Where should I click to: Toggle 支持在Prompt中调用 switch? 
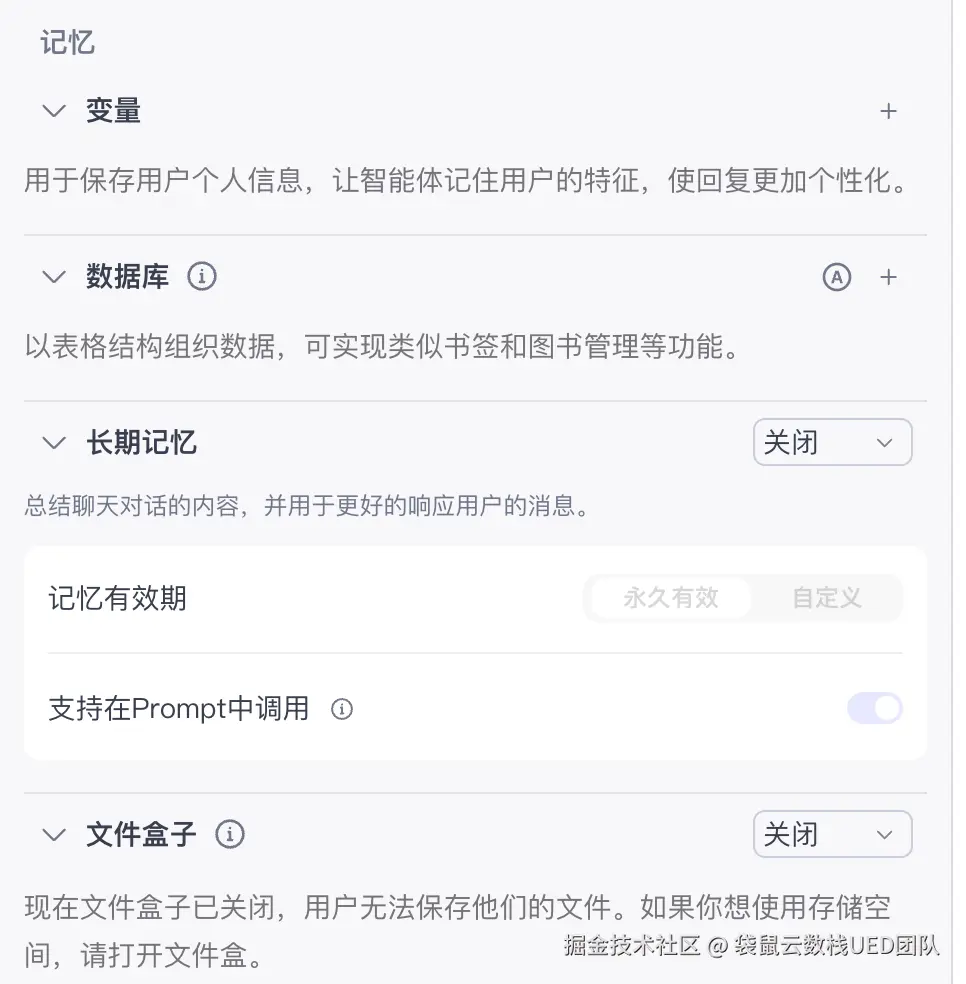coord(874,709)
